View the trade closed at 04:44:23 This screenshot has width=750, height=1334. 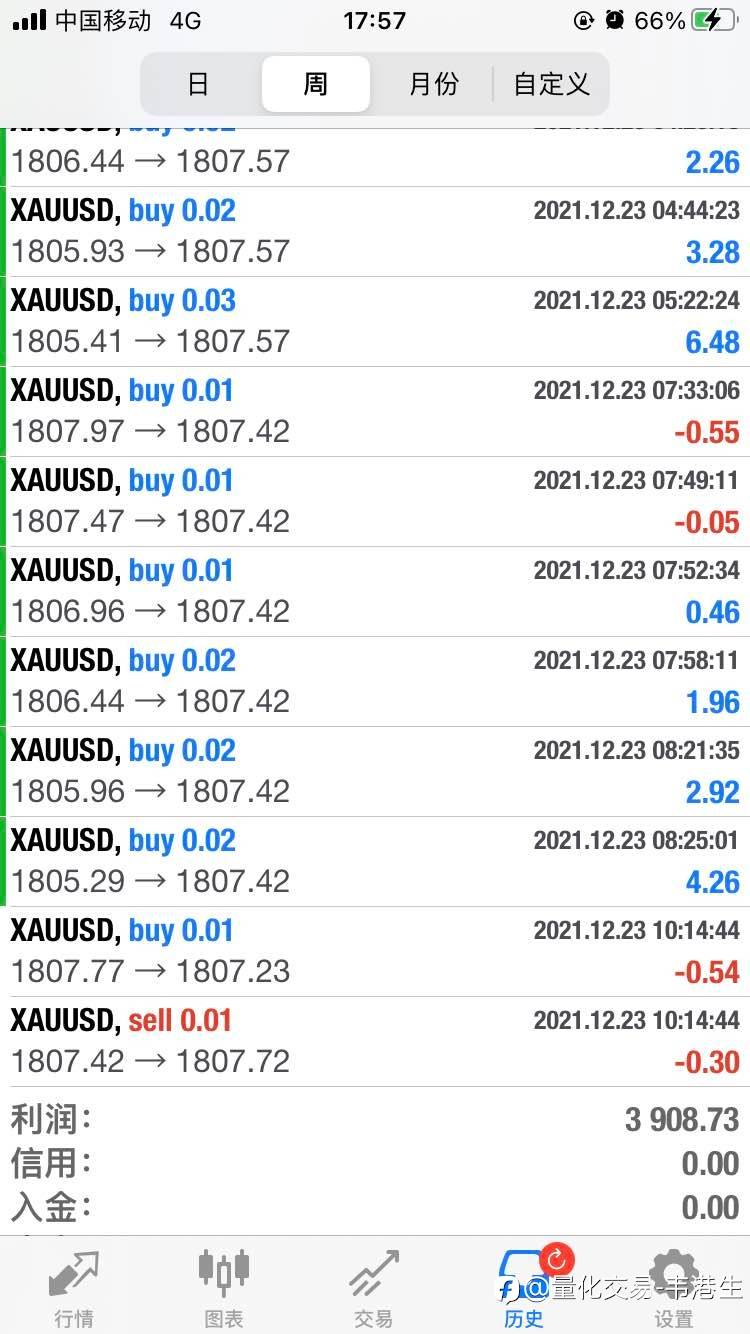(375, 232)
